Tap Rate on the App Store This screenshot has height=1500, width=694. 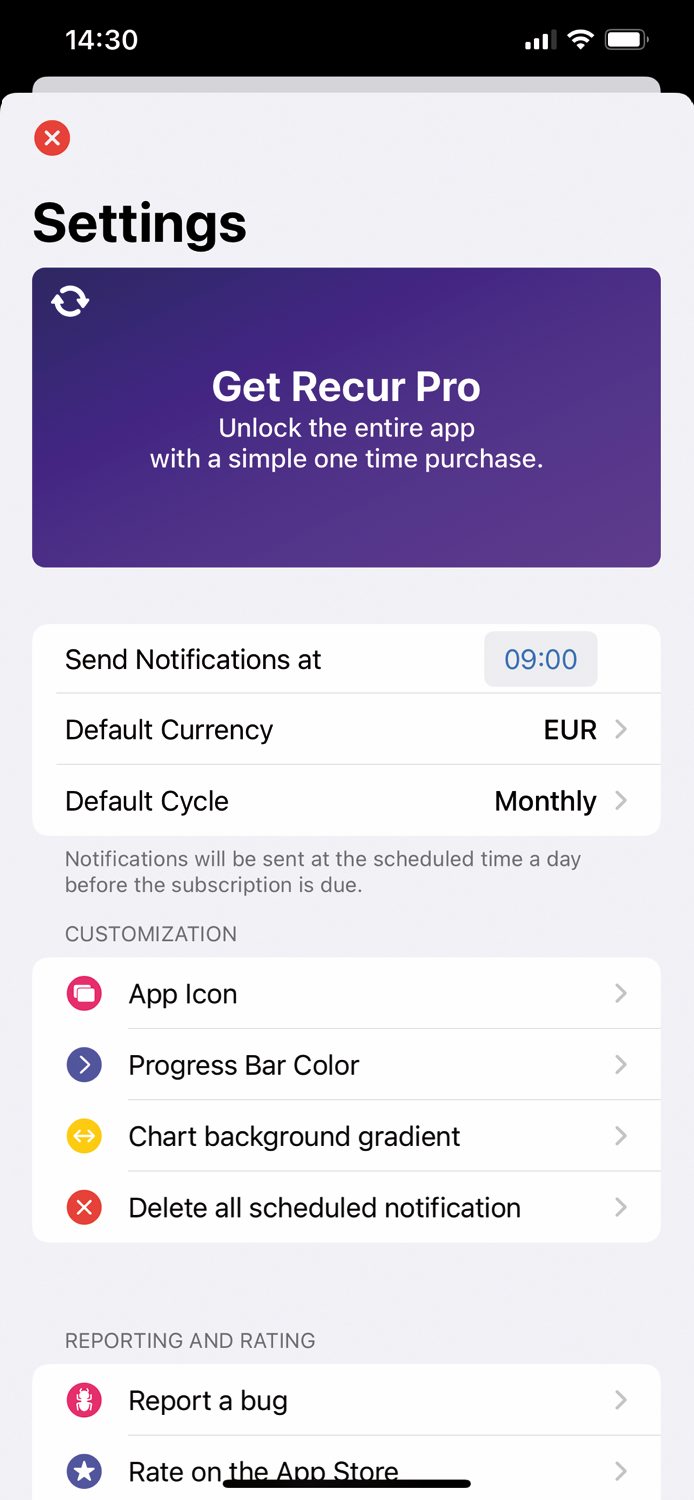click(346, 1468)
